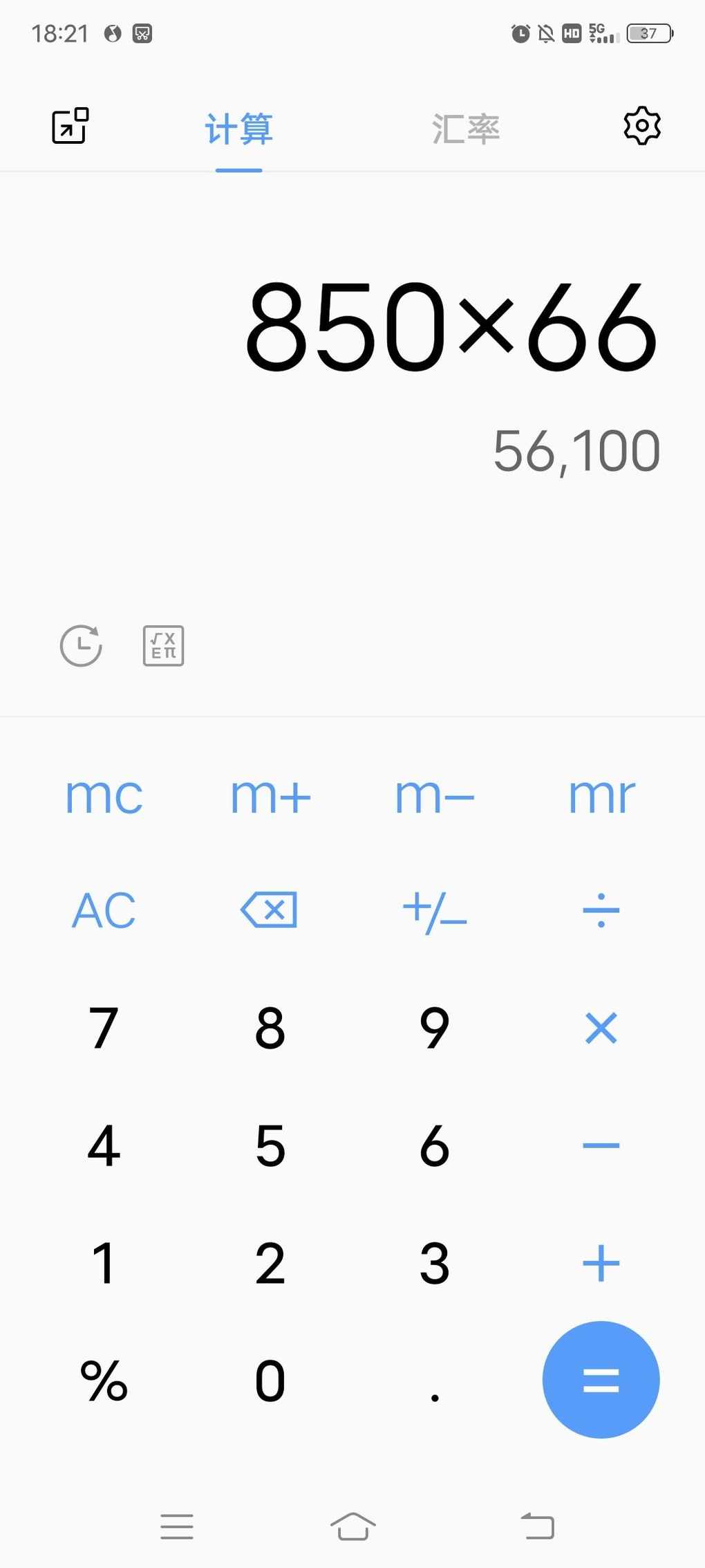Switch to the 汇率 tab
The image size is (705, 1568).
[466, 129]
